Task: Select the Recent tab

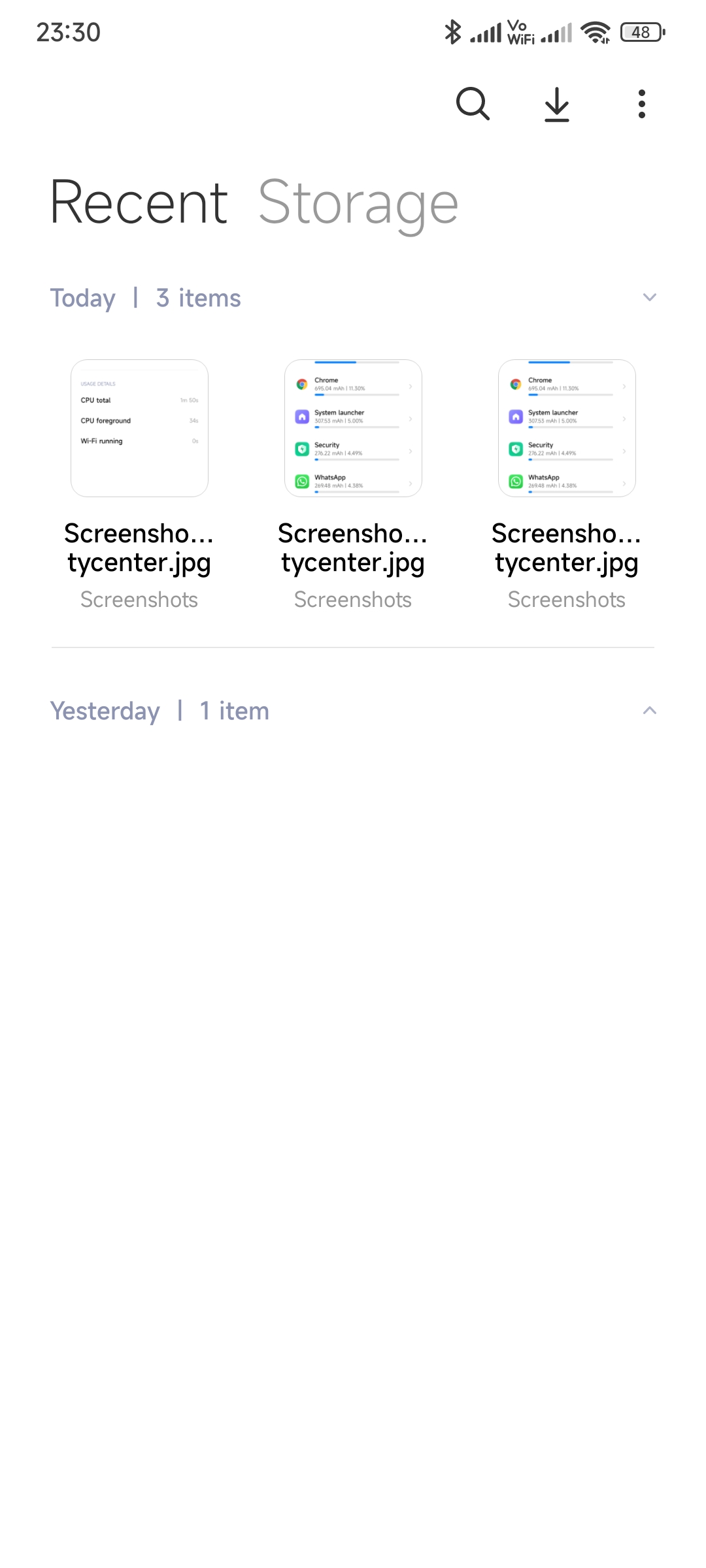Action: (x=139, y=203)
